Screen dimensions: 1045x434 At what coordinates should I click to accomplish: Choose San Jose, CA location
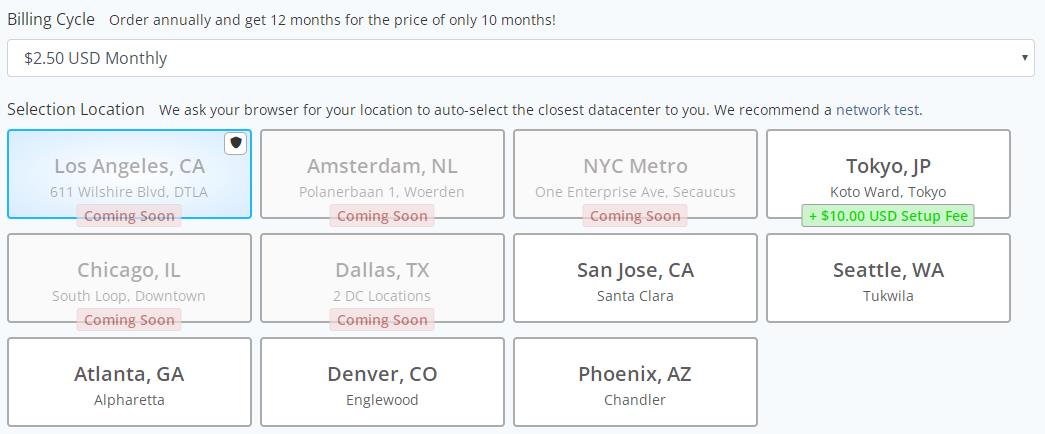pyautogui.click(x=635, y=279)
